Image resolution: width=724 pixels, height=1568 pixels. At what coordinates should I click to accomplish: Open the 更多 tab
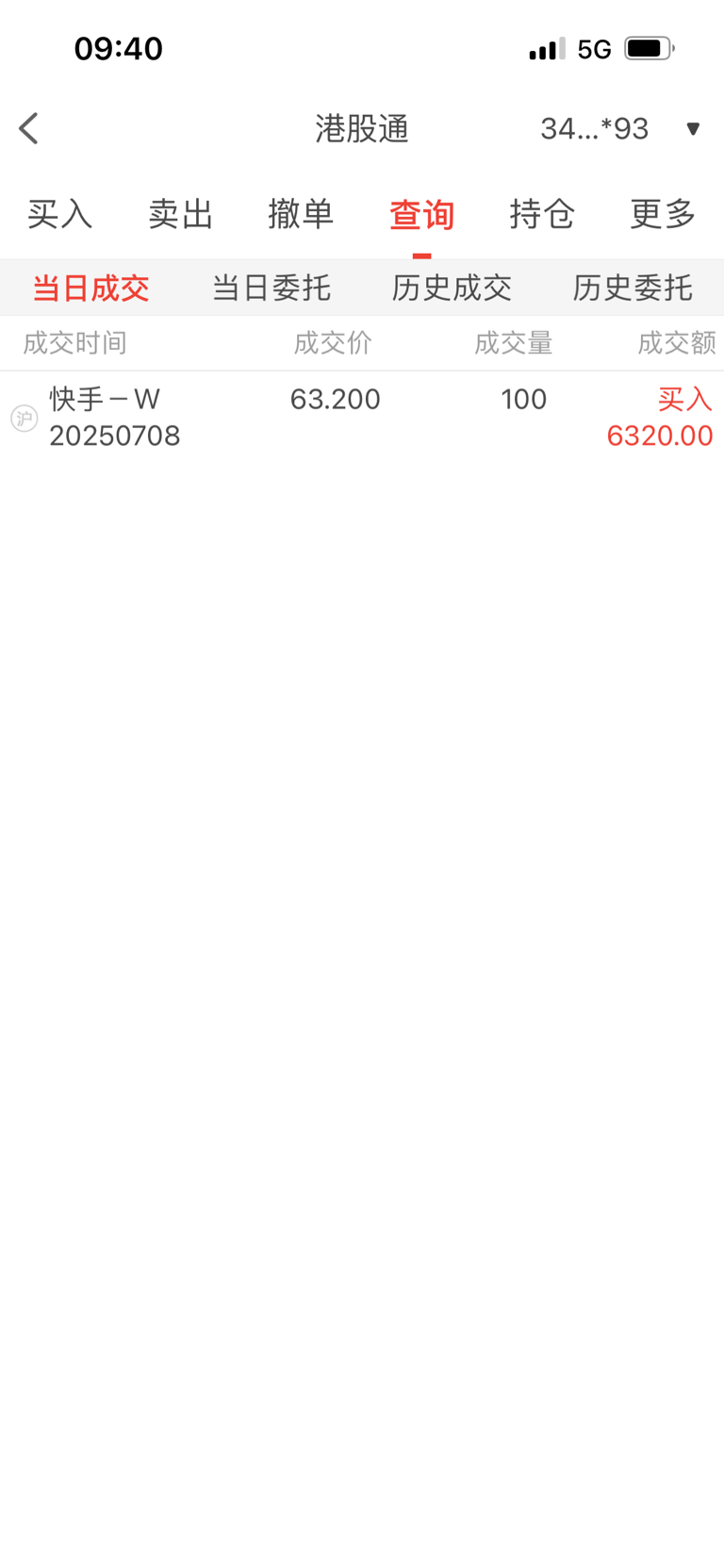663,214
